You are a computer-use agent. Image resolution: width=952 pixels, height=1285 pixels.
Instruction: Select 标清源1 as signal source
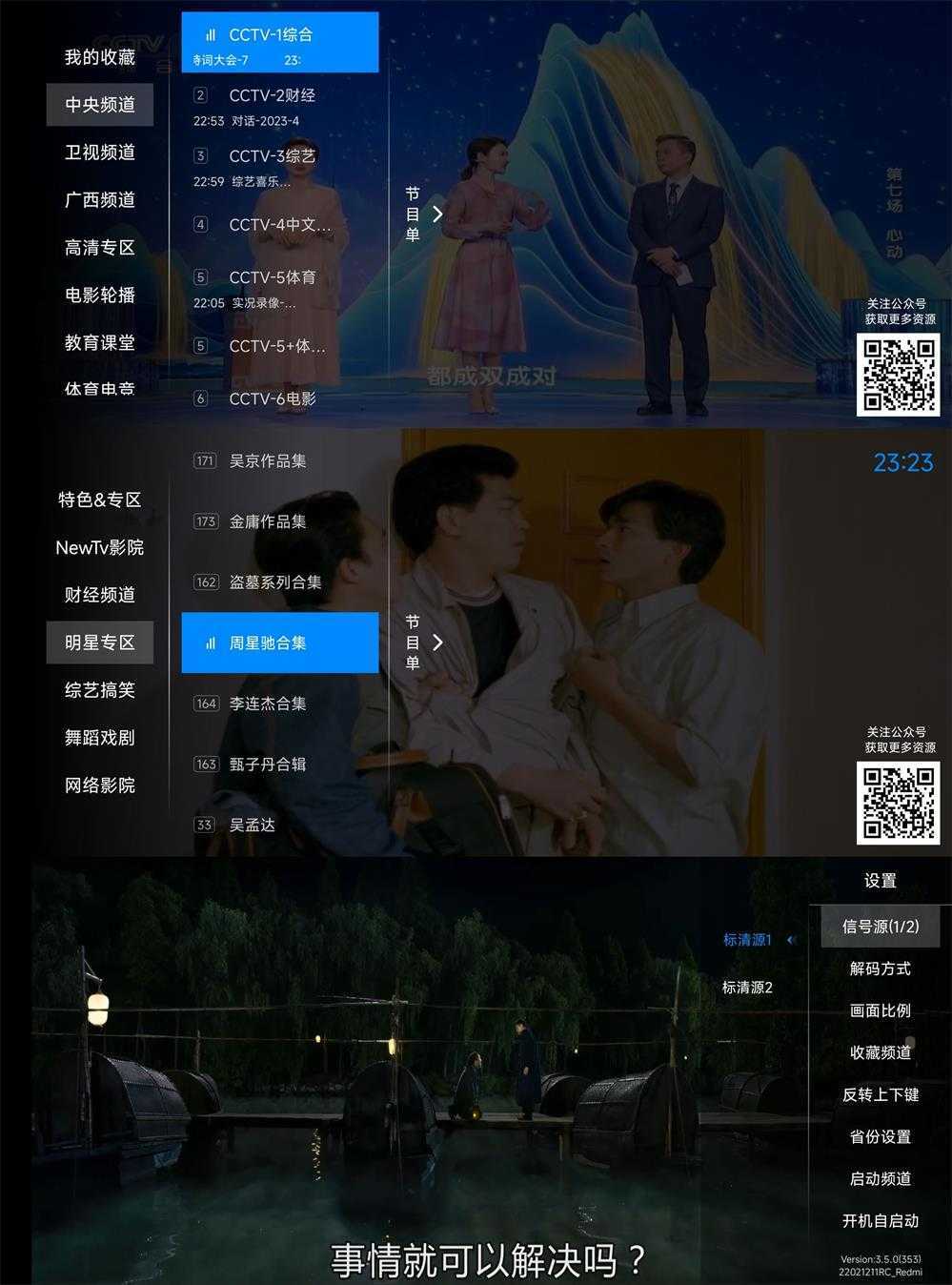pos(750,939)
